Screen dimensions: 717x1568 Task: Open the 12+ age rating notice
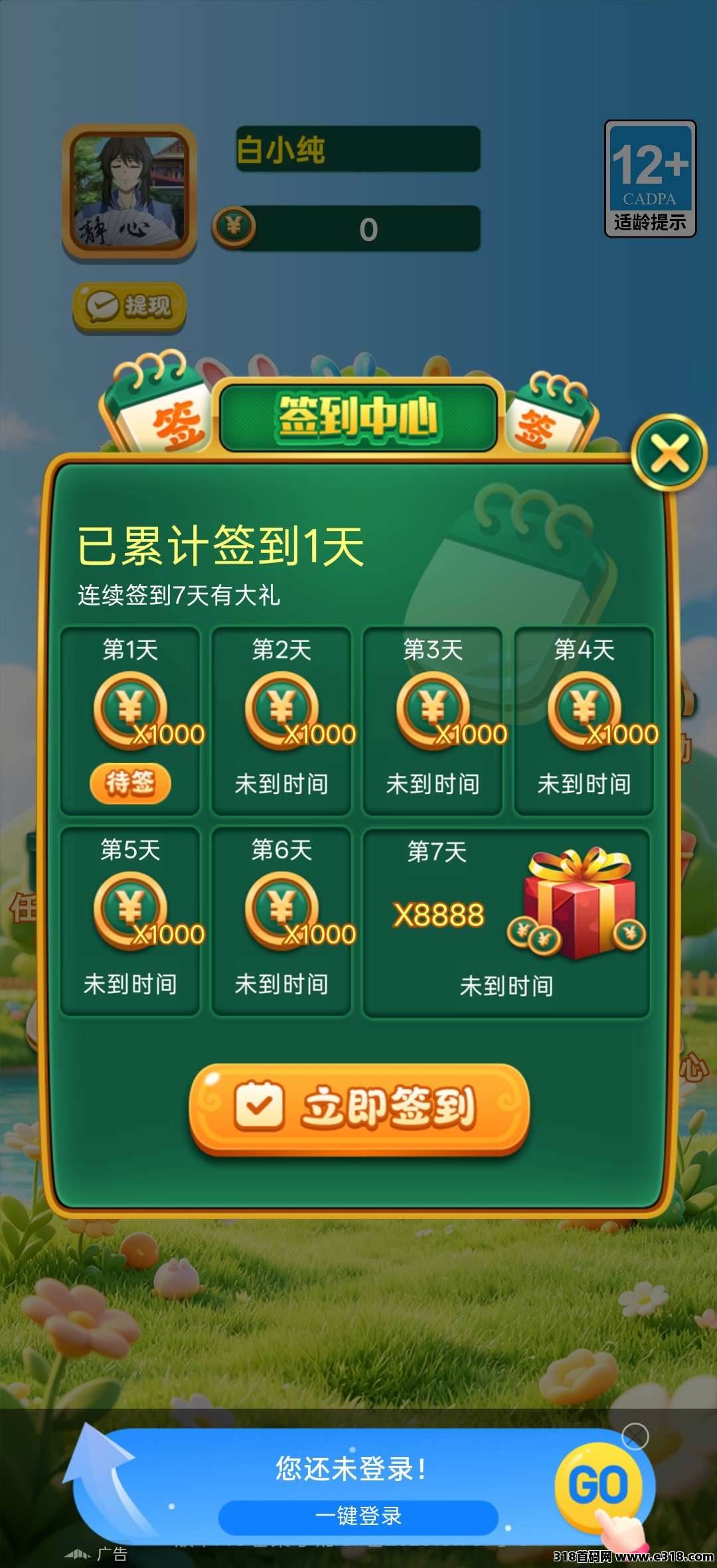[650, 179]
